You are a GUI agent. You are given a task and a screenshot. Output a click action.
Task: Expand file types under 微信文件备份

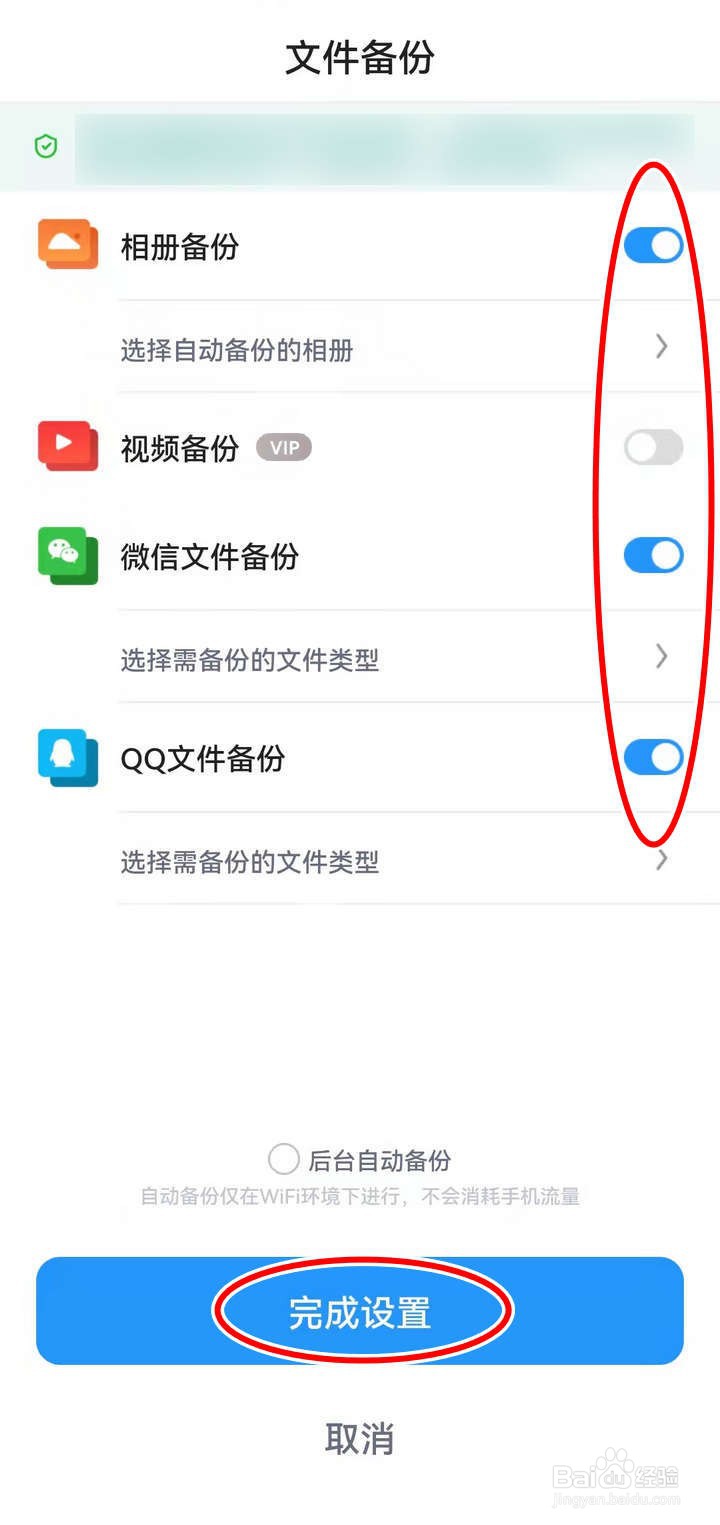tap(660, 656)
